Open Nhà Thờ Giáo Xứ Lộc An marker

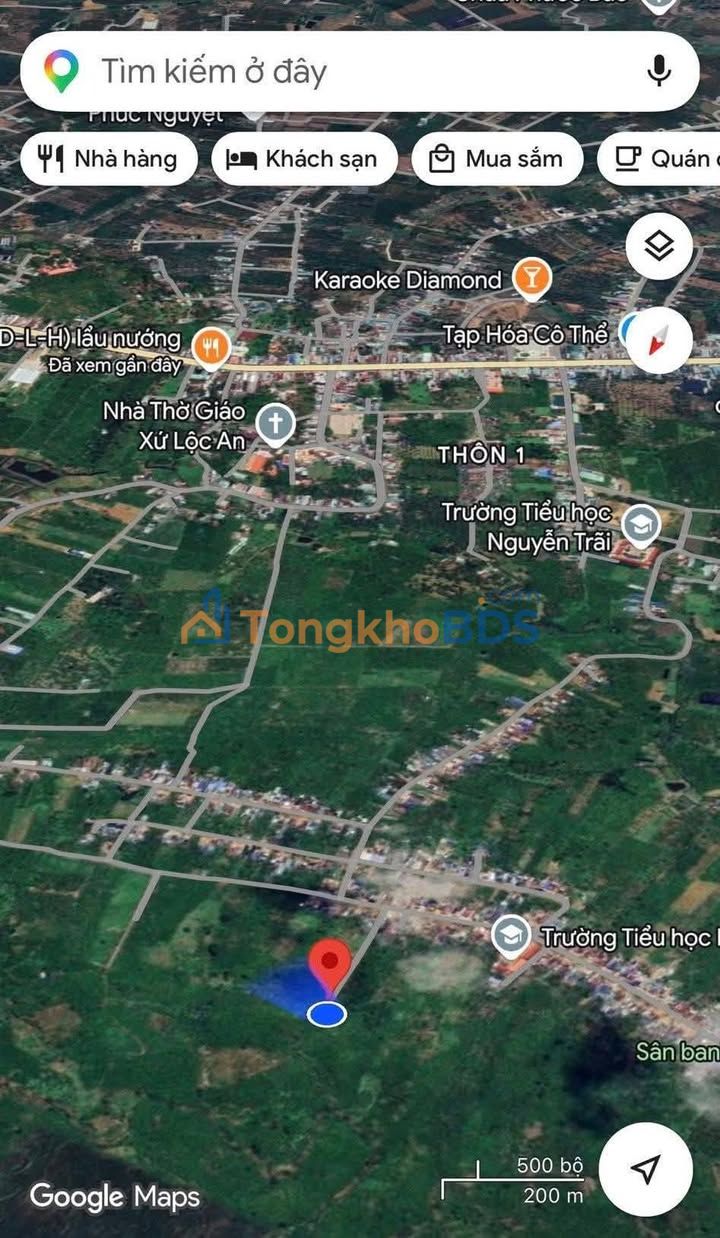pyautogui.click(x=275, y=424)
